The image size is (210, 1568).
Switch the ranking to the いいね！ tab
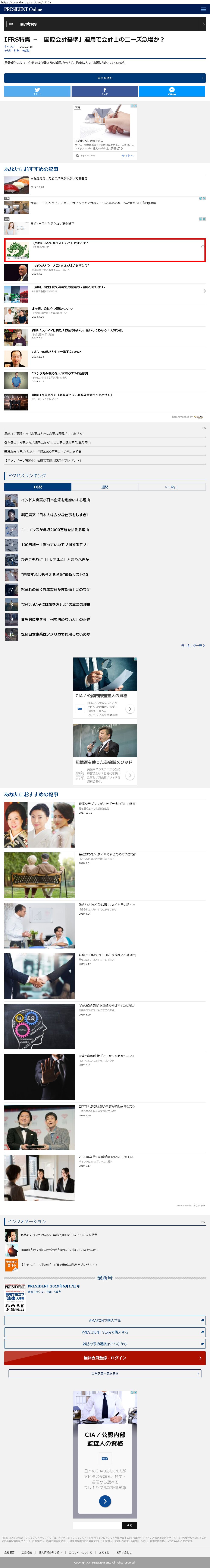click(x=172, y=487)
